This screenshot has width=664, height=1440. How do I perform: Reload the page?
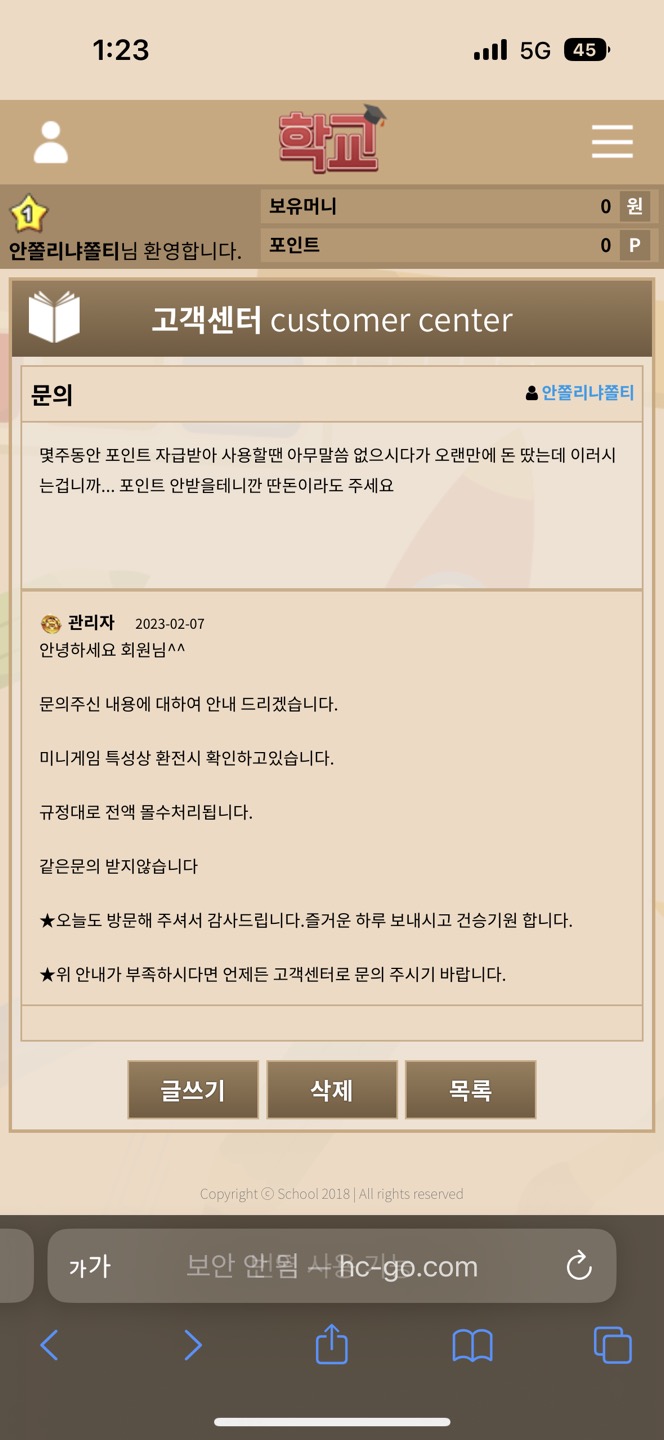click(579, 1267)
